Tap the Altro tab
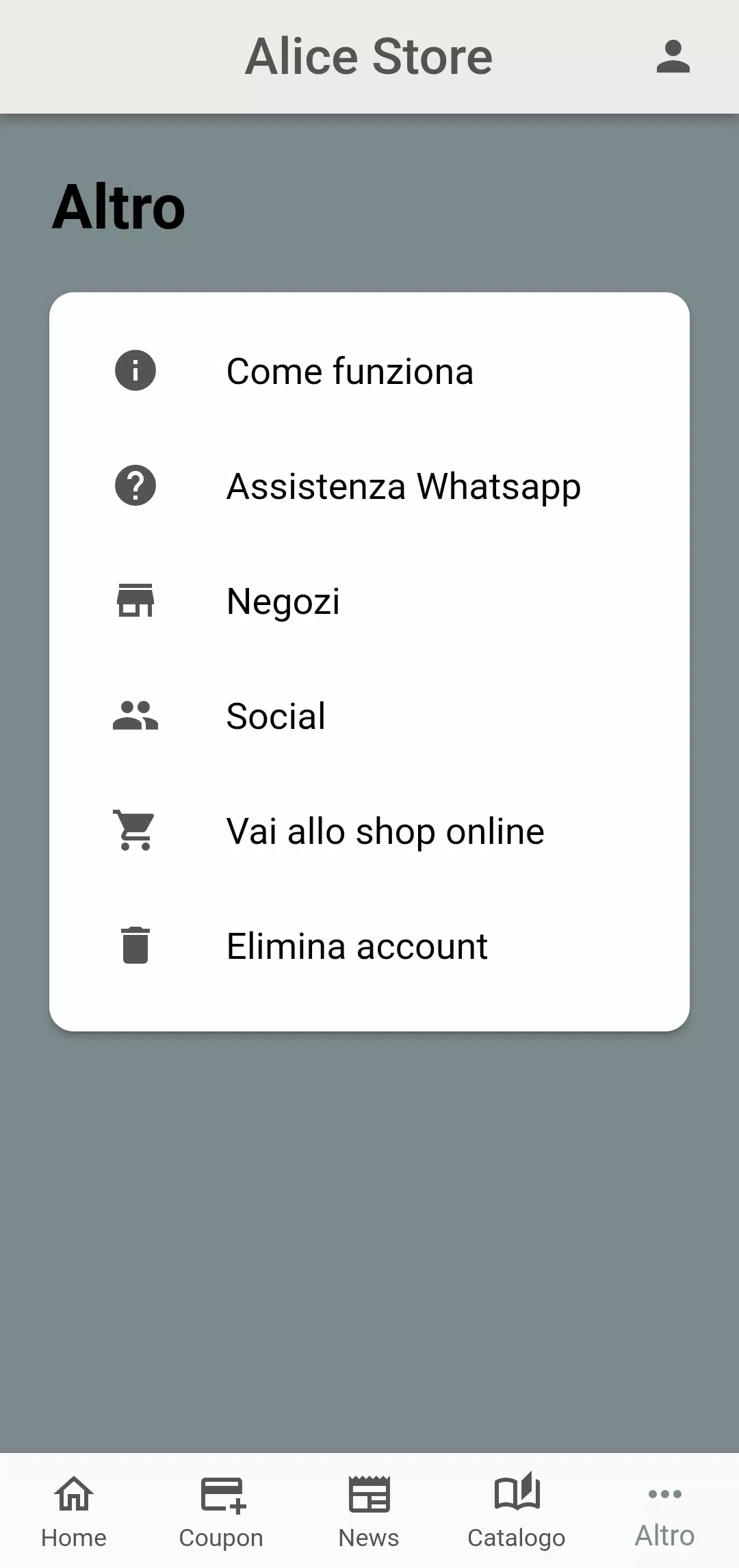 coord(665,1511)
